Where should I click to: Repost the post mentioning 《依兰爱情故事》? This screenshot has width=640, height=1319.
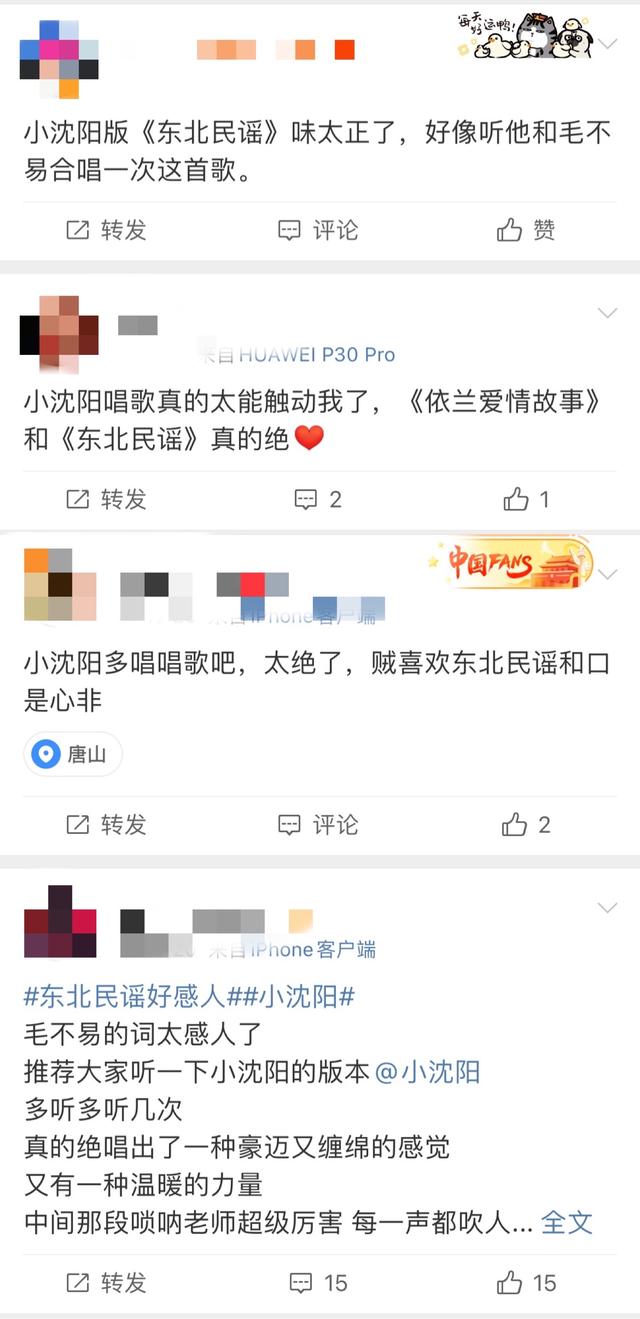pos(106,499)
